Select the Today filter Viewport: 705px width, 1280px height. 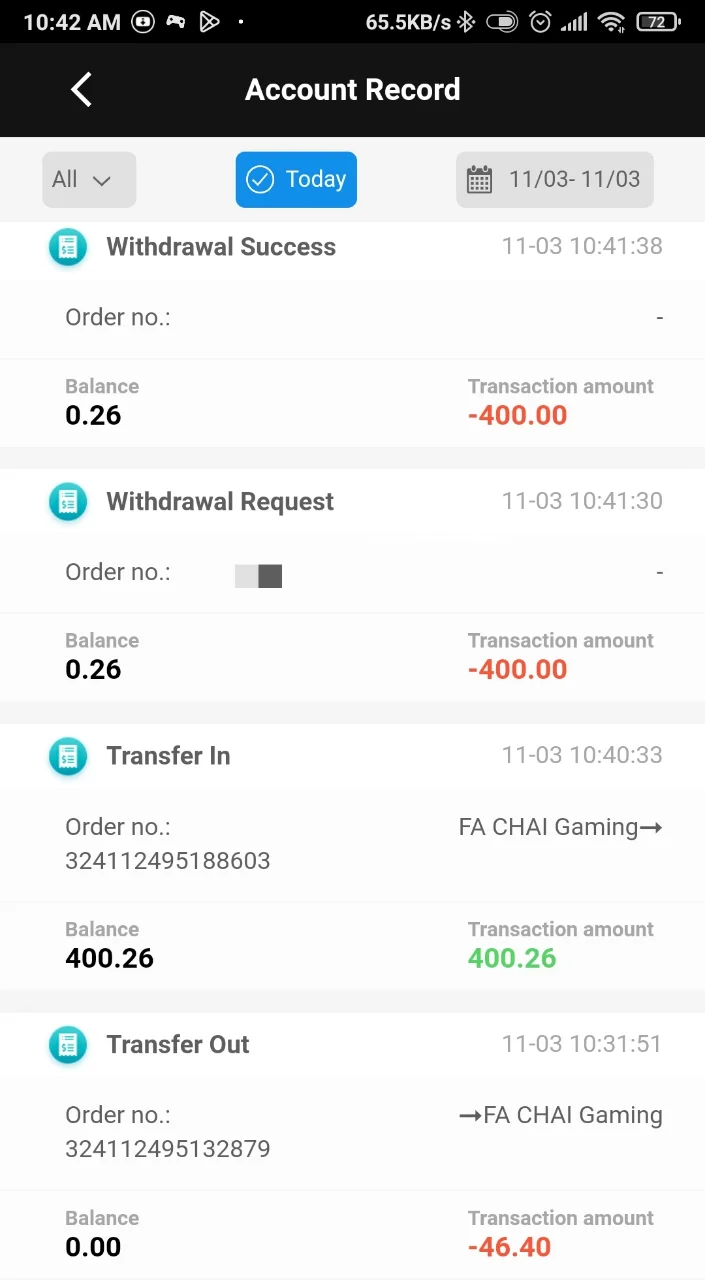[296, 180]
